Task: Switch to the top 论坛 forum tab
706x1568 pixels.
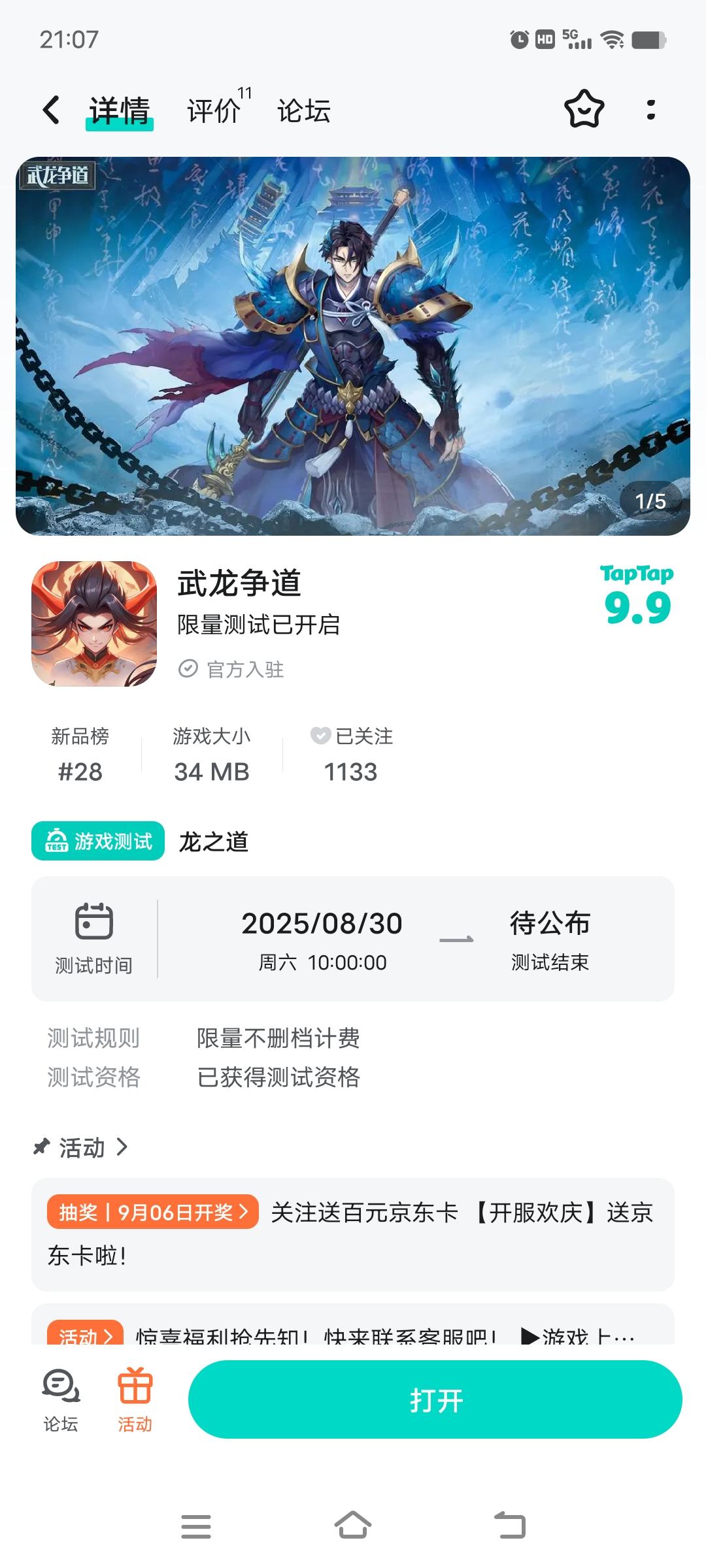Action: coord(303,110)
